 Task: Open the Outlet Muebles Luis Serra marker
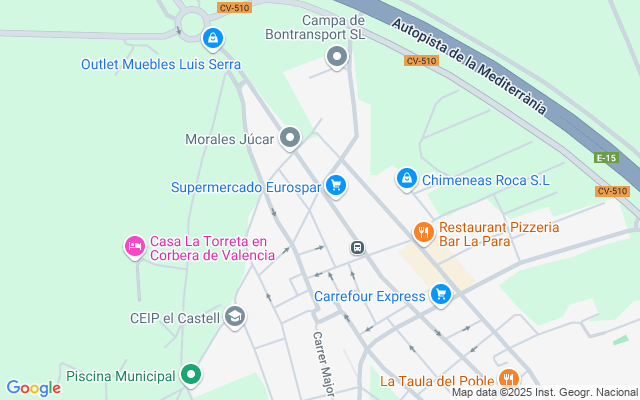pos(212,40)
